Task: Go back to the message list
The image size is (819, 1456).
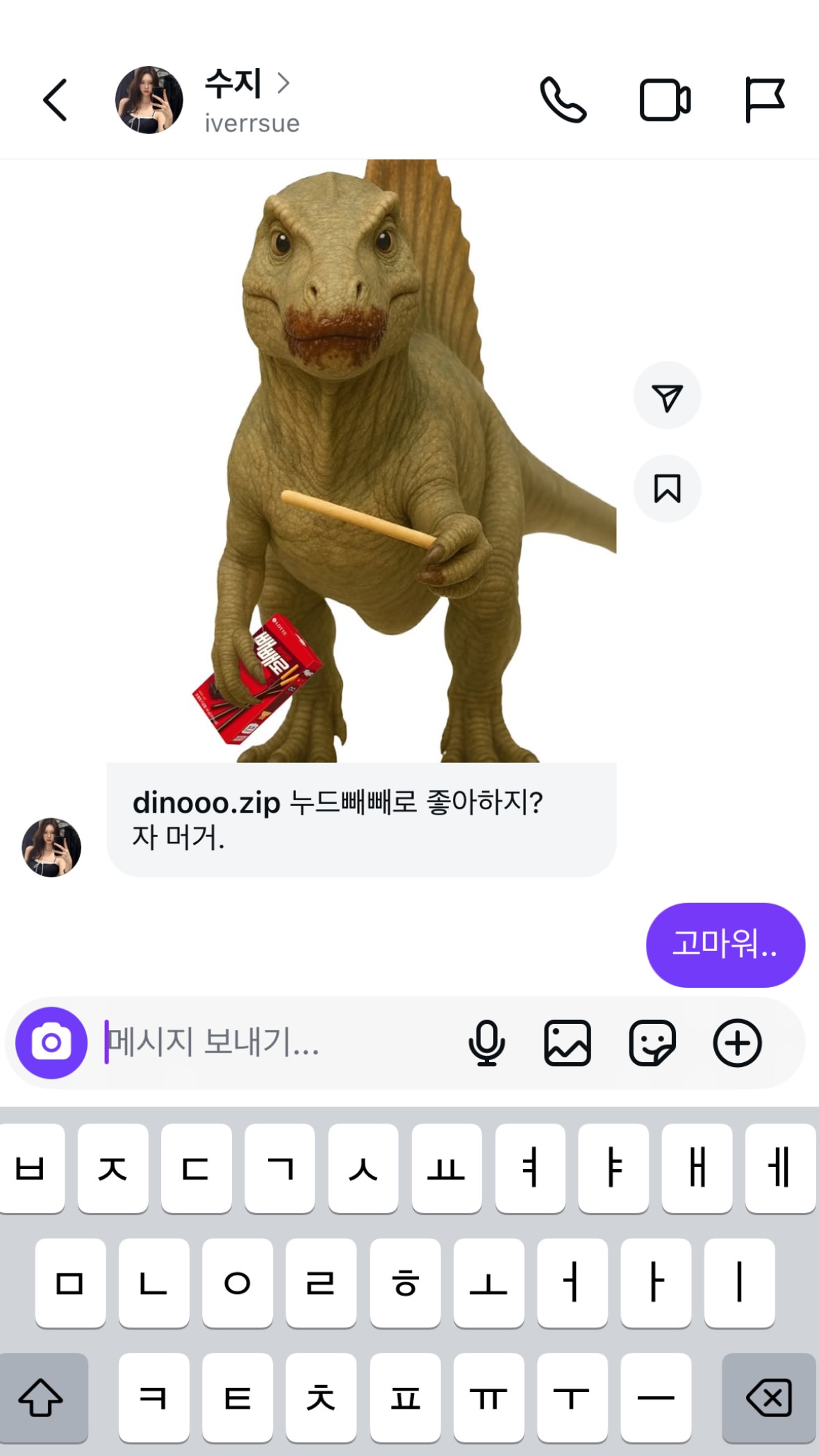Action: (x=56, y=100)
